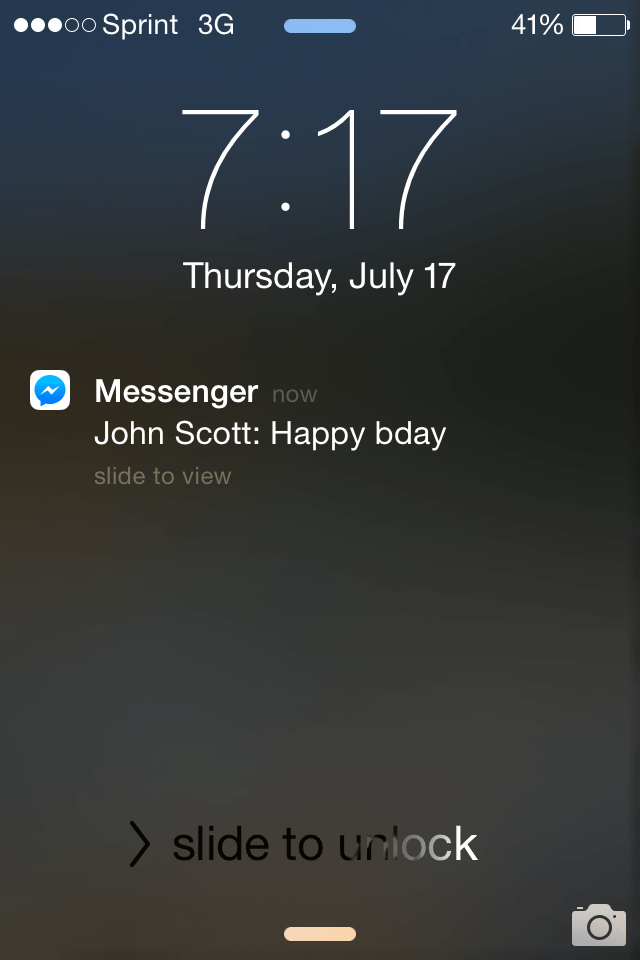The image size is (640, 960).
Task: Tap the Messenger notification from John Scott
Action: point(270,433)
